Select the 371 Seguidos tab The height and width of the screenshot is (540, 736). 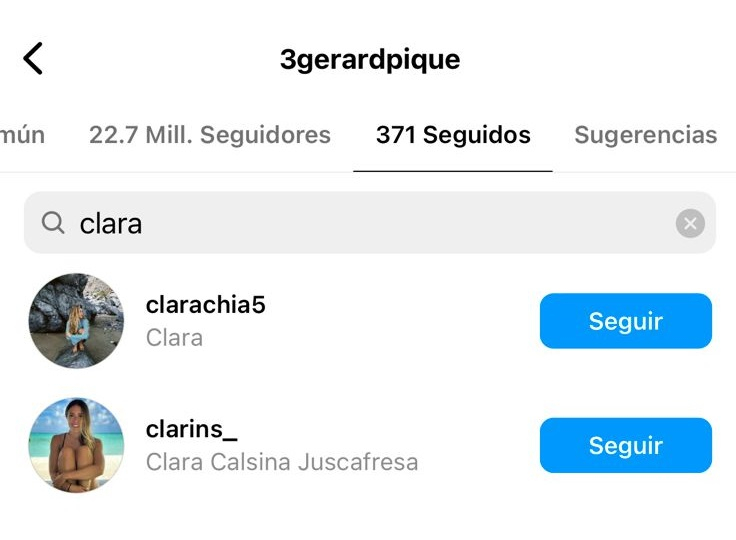[453, 135]
